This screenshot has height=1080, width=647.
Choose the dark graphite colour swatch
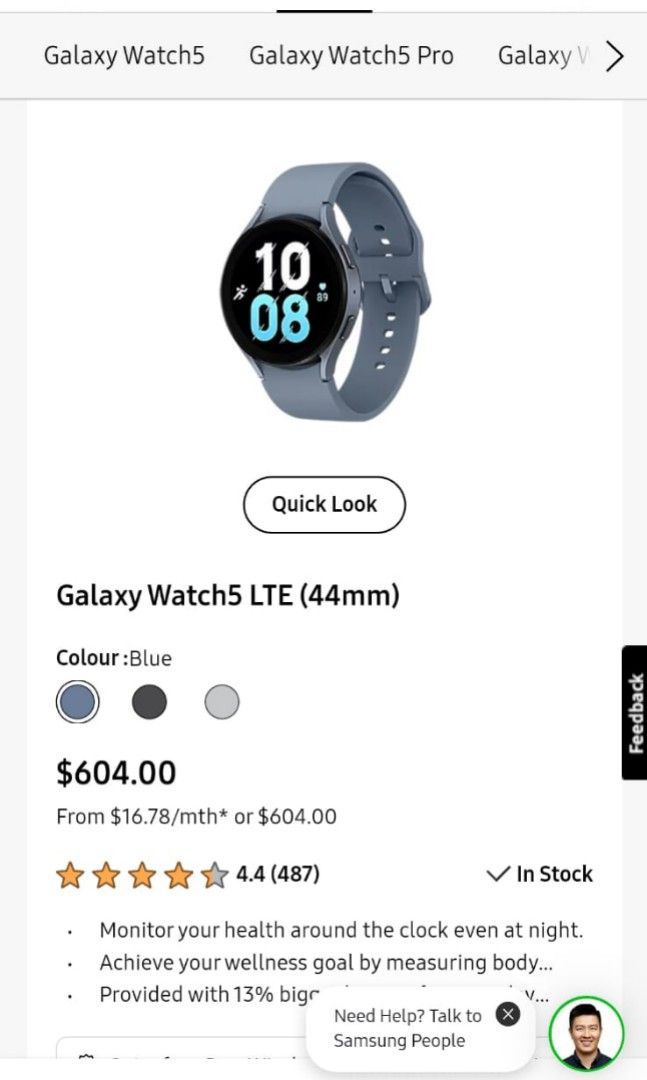[x=149, y=702]
